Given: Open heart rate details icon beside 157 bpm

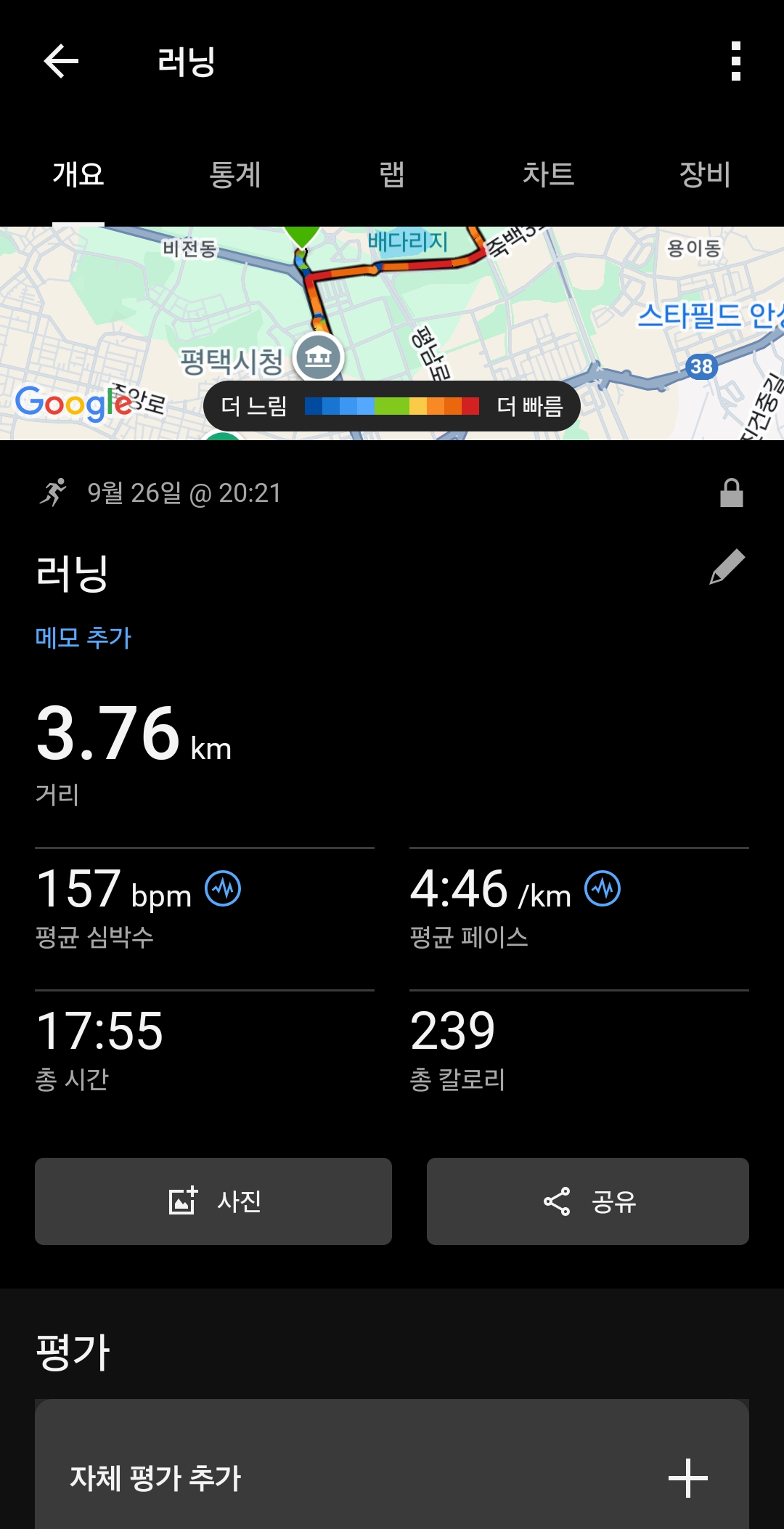Looking at the screenshot, I should click(223, 888).
